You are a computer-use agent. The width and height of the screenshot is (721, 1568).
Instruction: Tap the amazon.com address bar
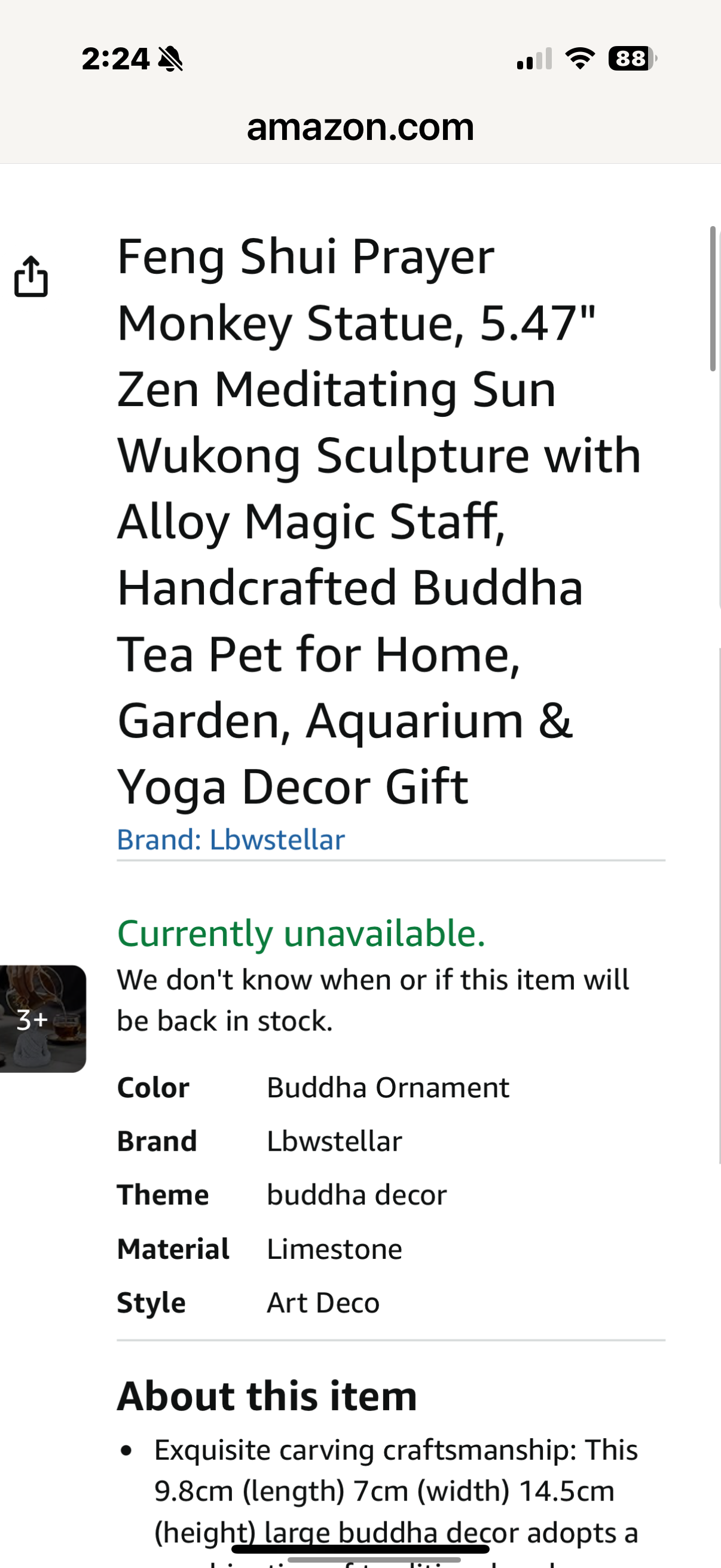[360, 127]
